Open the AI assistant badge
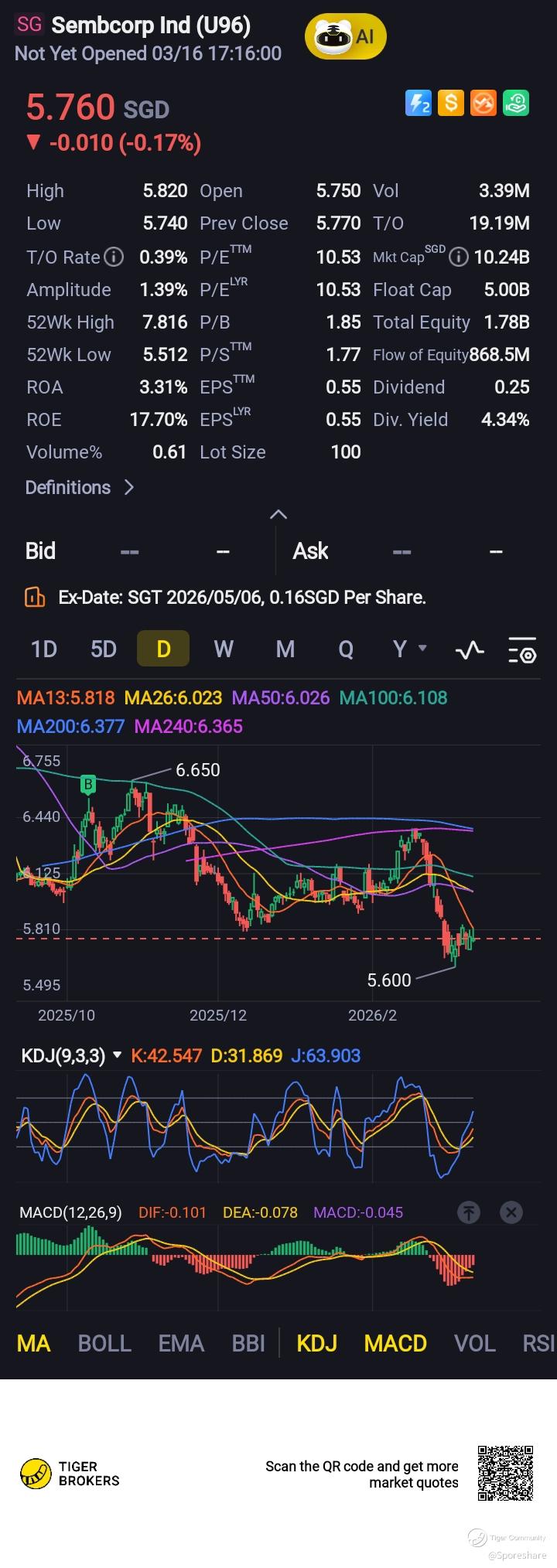Viewport: 557px width, 1568px height. pyautogui.click(x=345, y=36)
